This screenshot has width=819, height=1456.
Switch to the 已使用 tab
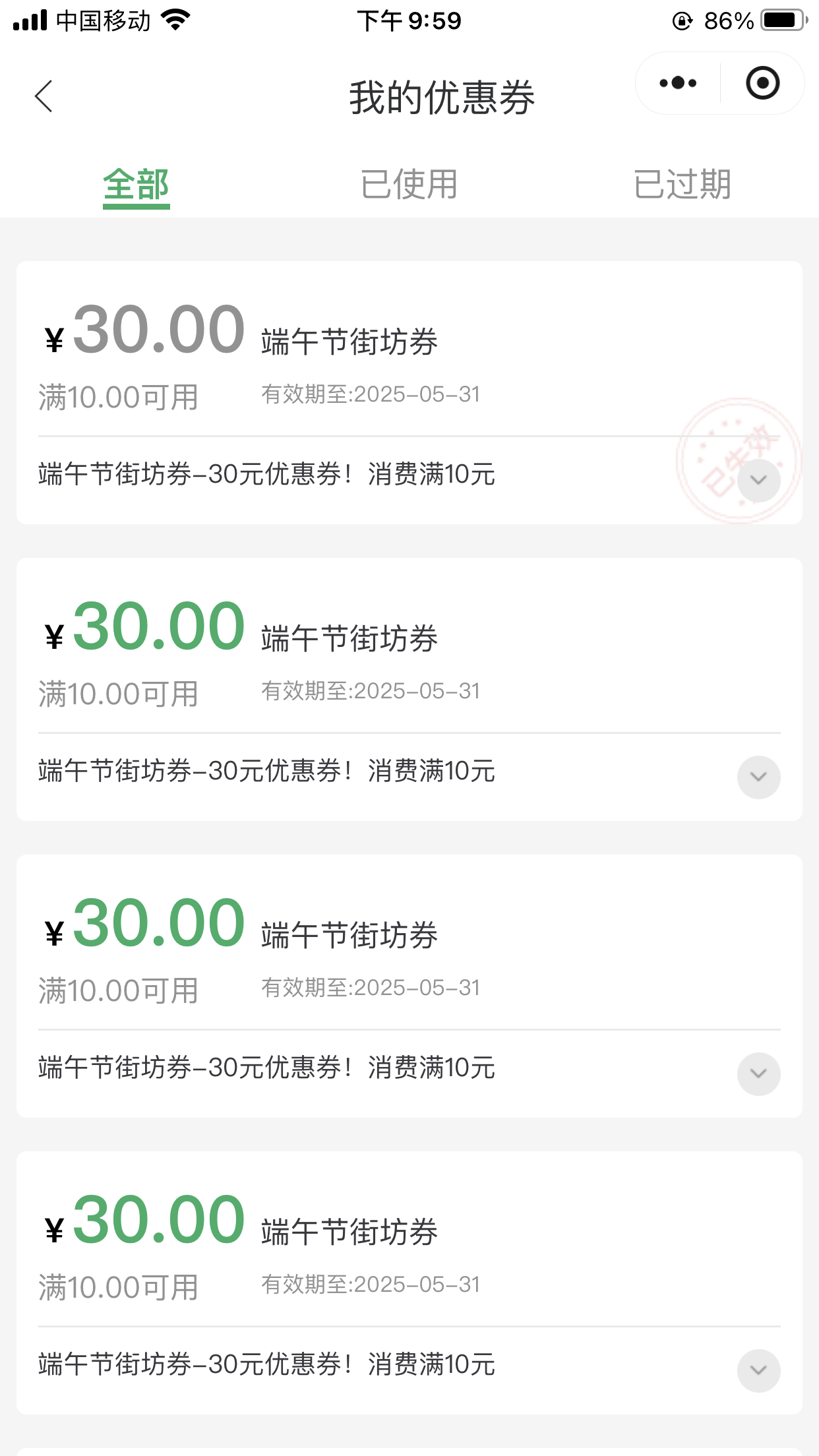coord(409,185)
